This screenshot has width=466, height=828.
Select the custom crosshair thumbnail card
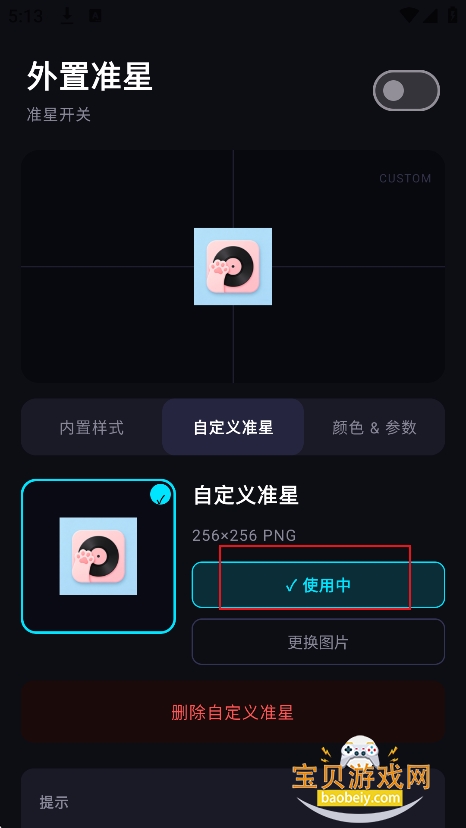98,556
